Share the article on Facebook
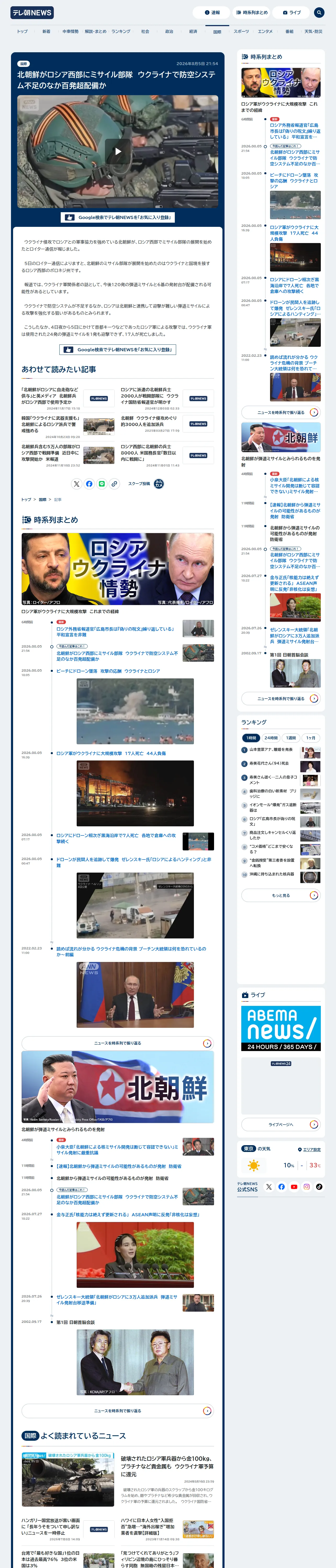 pyautogui.click(x=89, y=484)
